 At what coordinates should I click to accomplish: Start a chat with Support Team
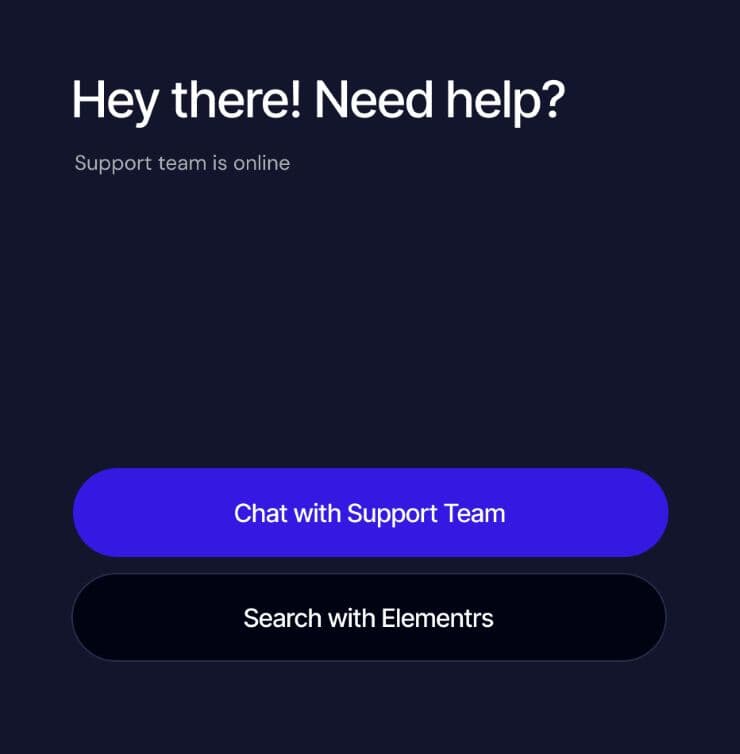[x=370, y=513]
